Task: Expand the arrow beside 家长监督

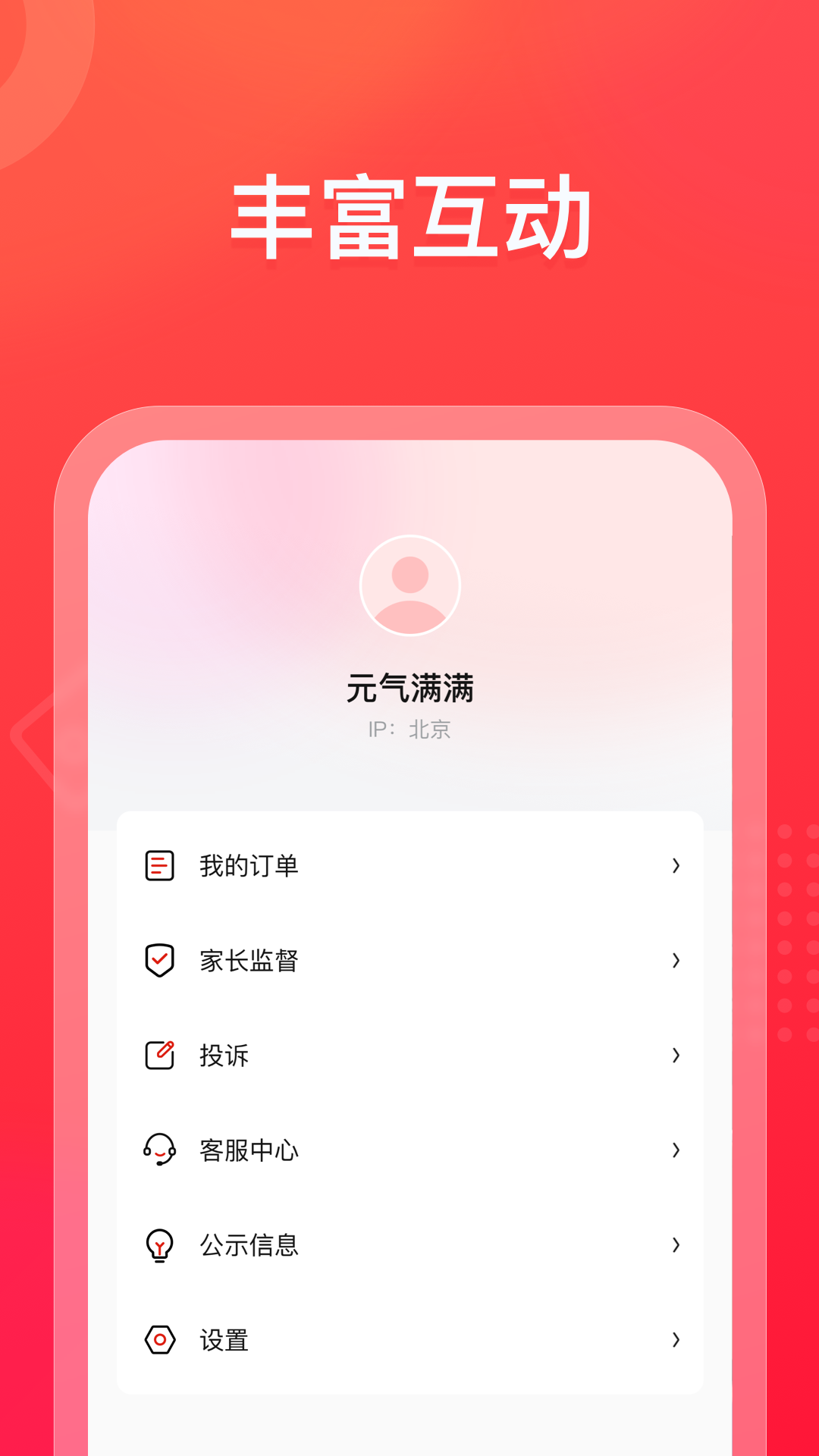Action: (675, 960)
